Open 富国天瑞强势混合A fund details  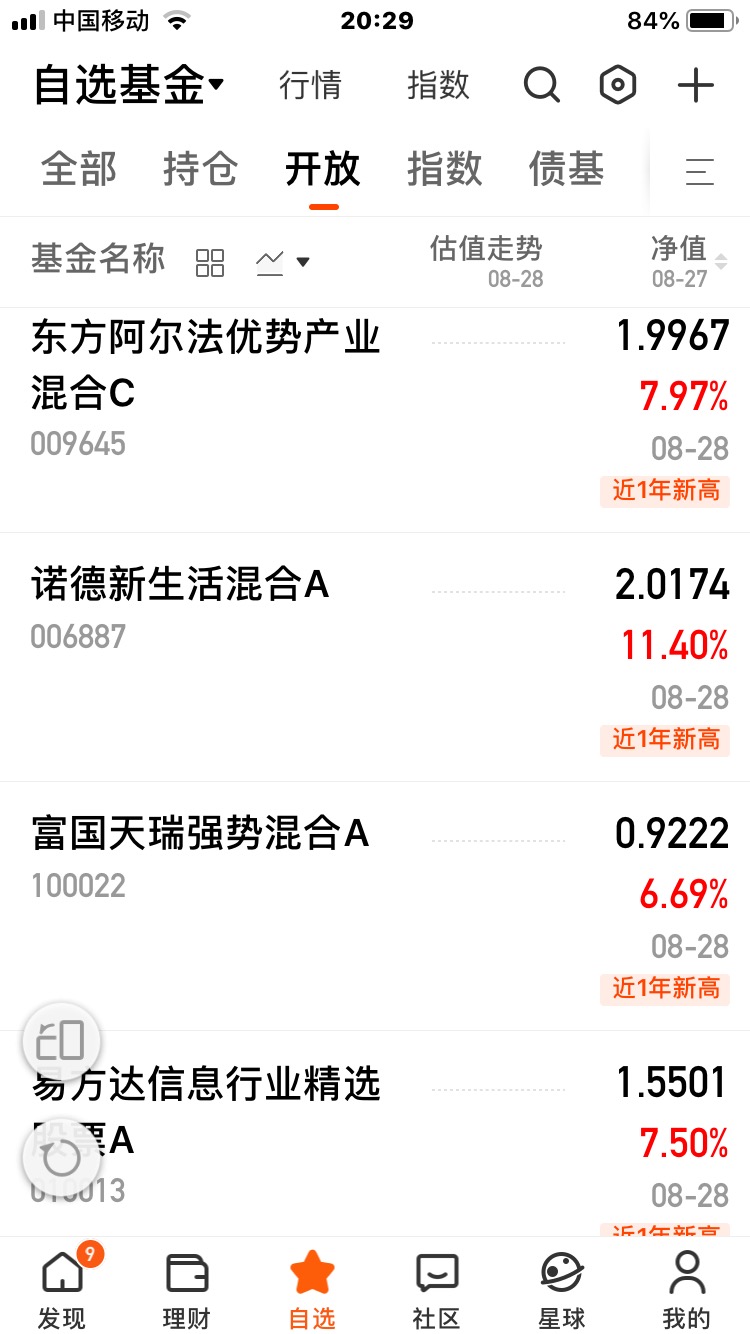(375, 906)
